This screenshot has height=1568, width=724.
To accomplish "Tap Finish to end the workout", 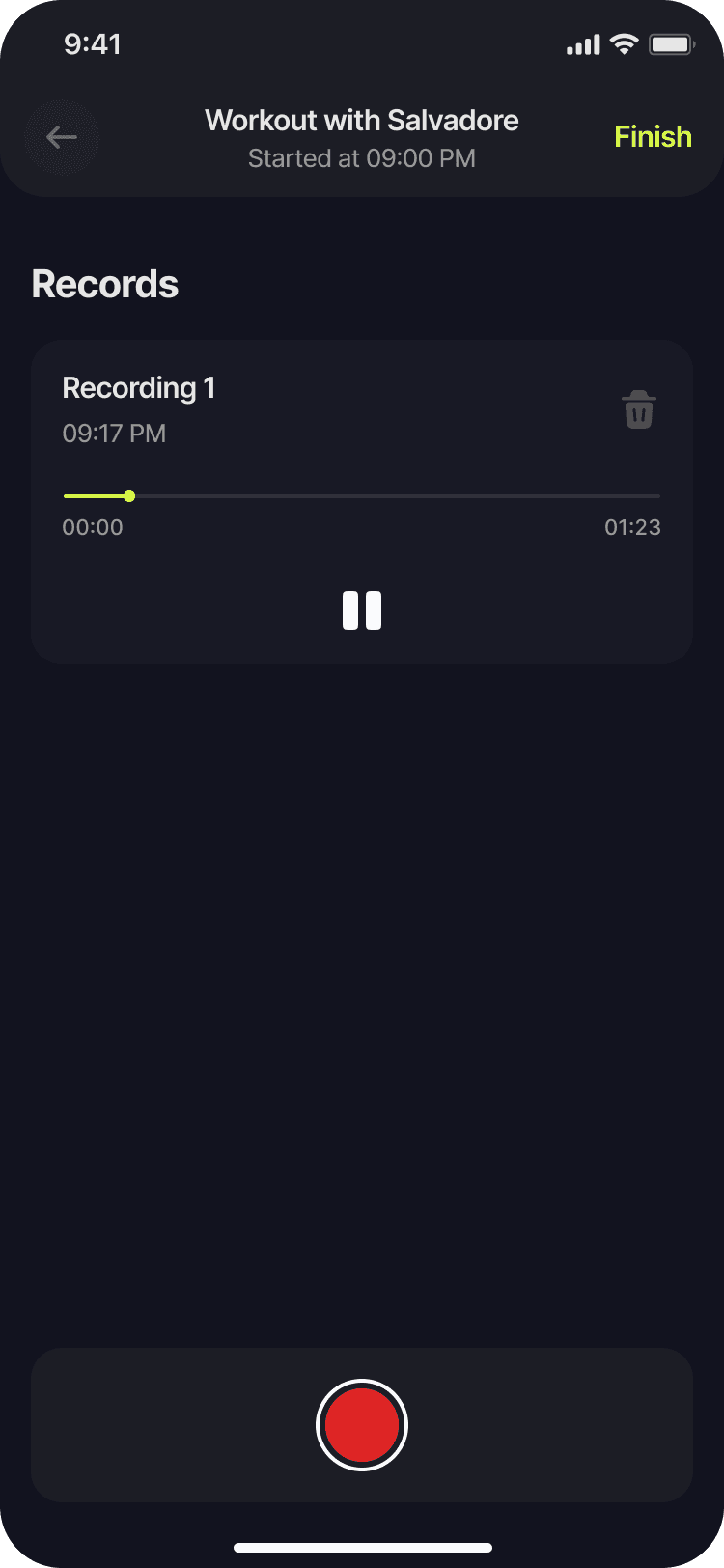I will tap(653, 136).
